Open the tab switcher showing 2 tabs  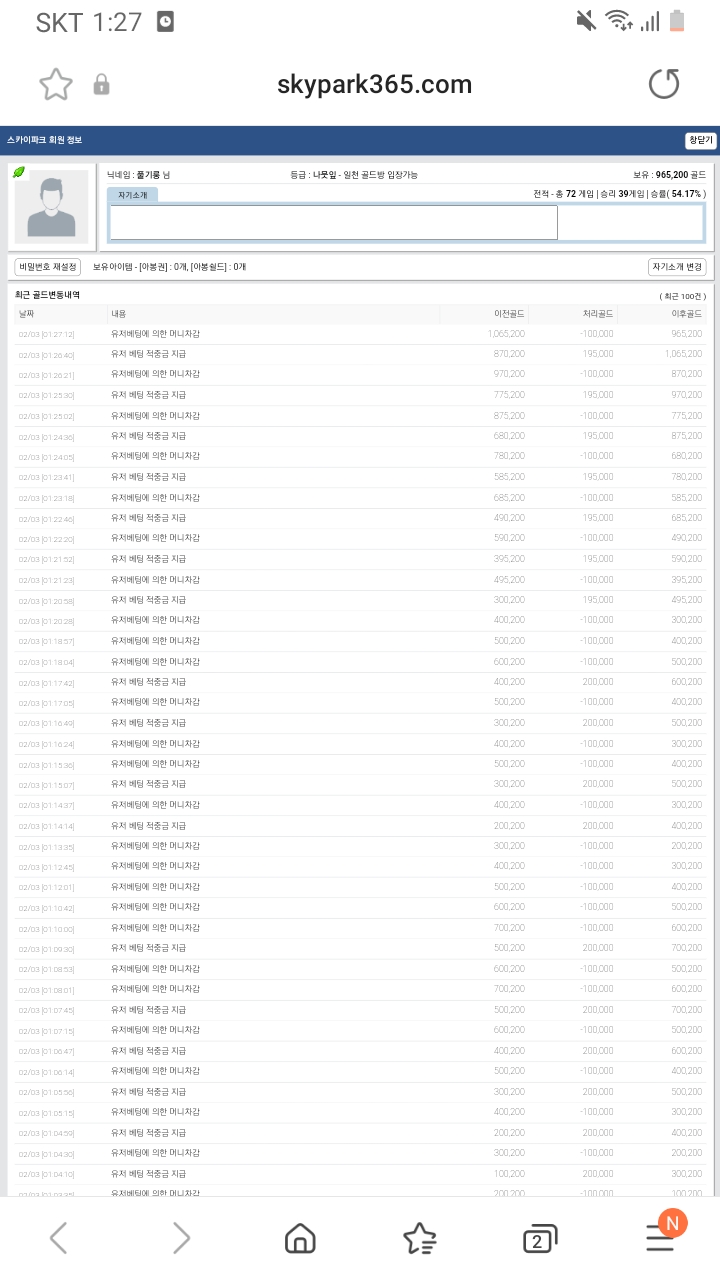tap(540, 1239)
